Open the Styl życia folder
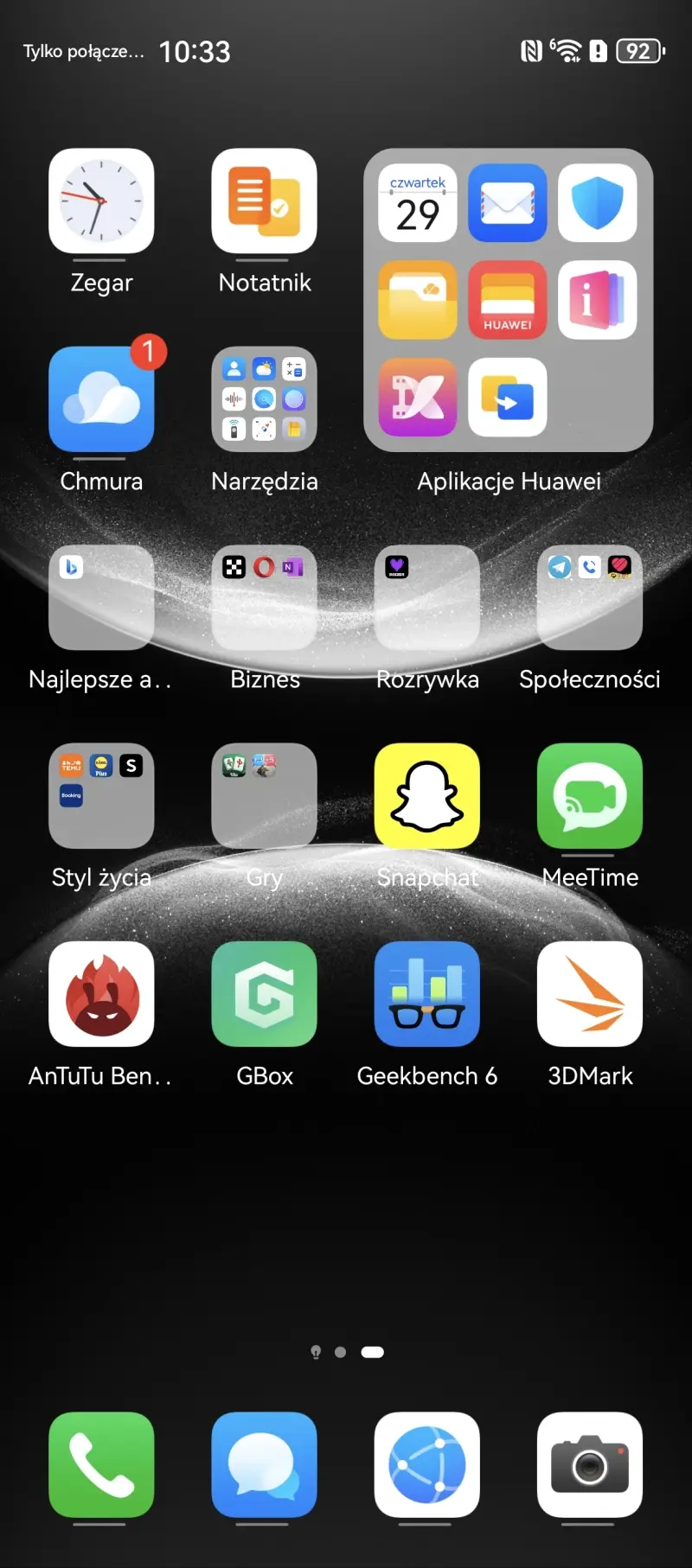The width and height of the screenshot is (692, 1568). click(x=101, y=795)
